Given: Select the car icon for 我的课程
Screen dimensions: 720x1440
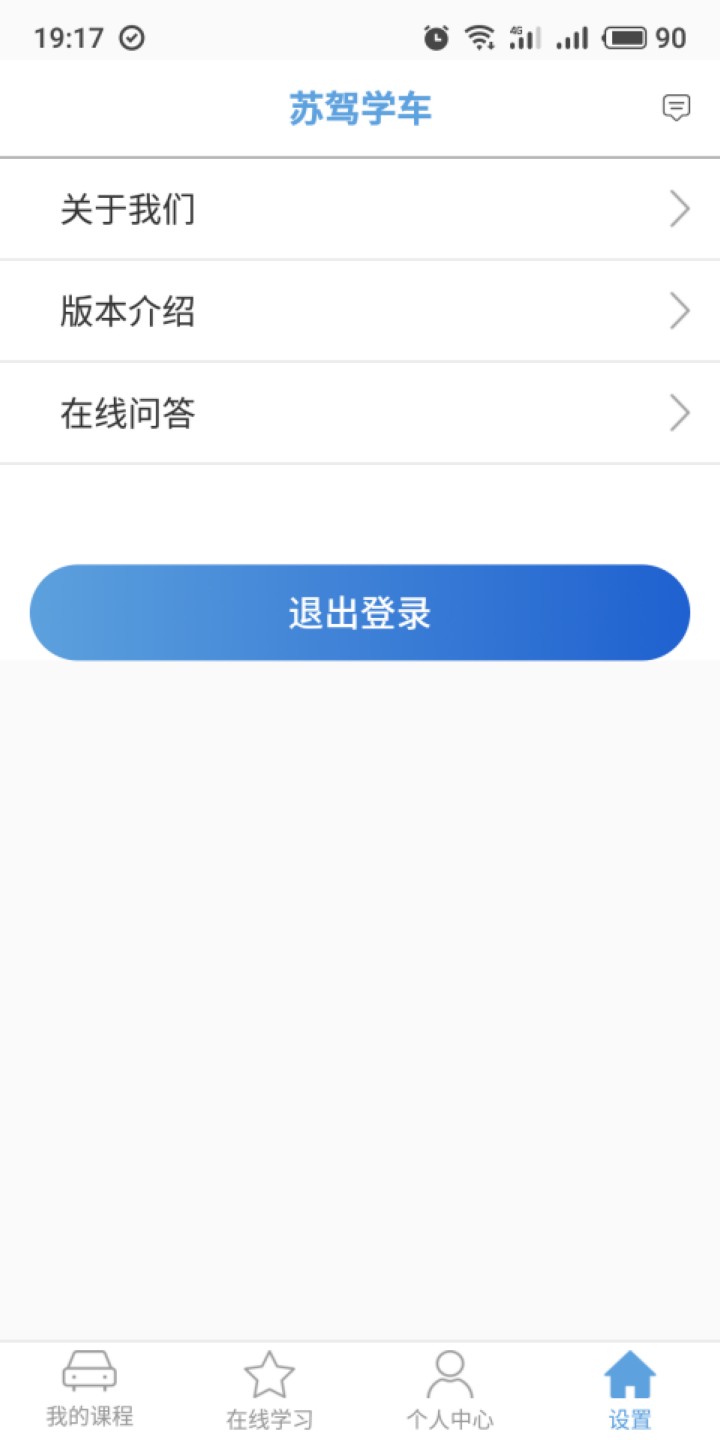Looking at the screenshot, I should (89, 1373).
